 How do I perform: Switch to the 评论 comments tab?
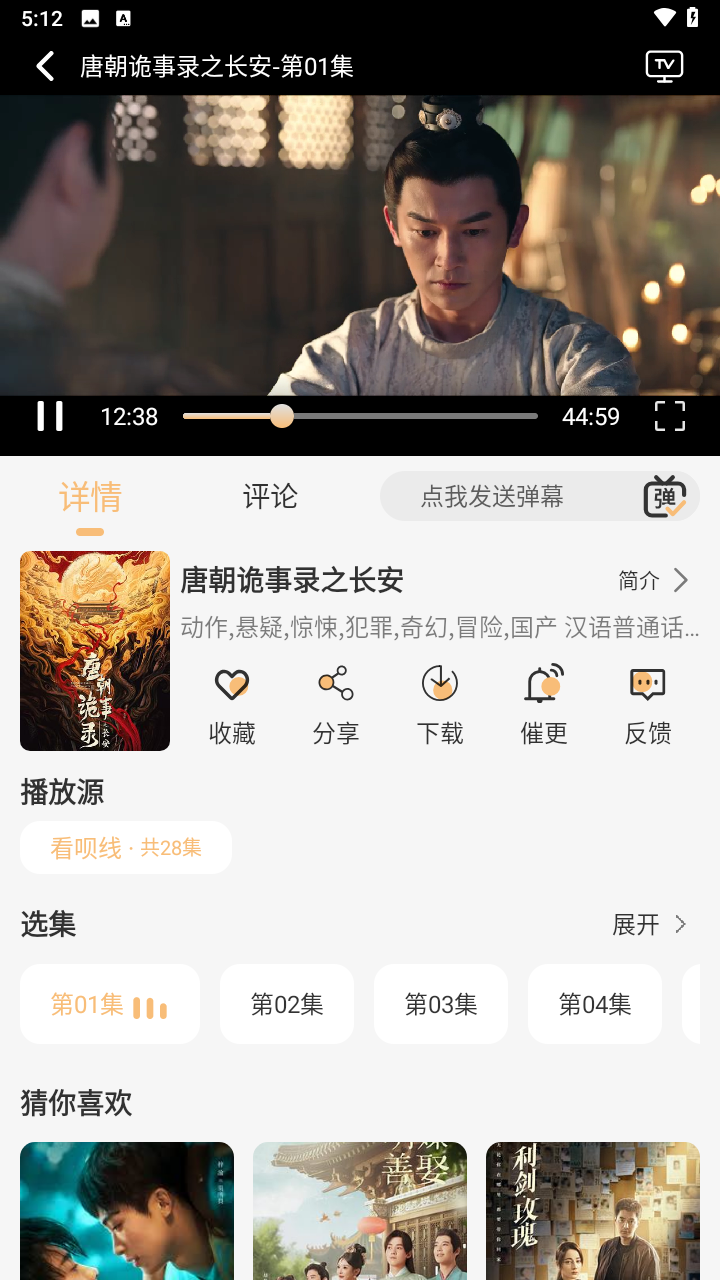tap(268, 496)
